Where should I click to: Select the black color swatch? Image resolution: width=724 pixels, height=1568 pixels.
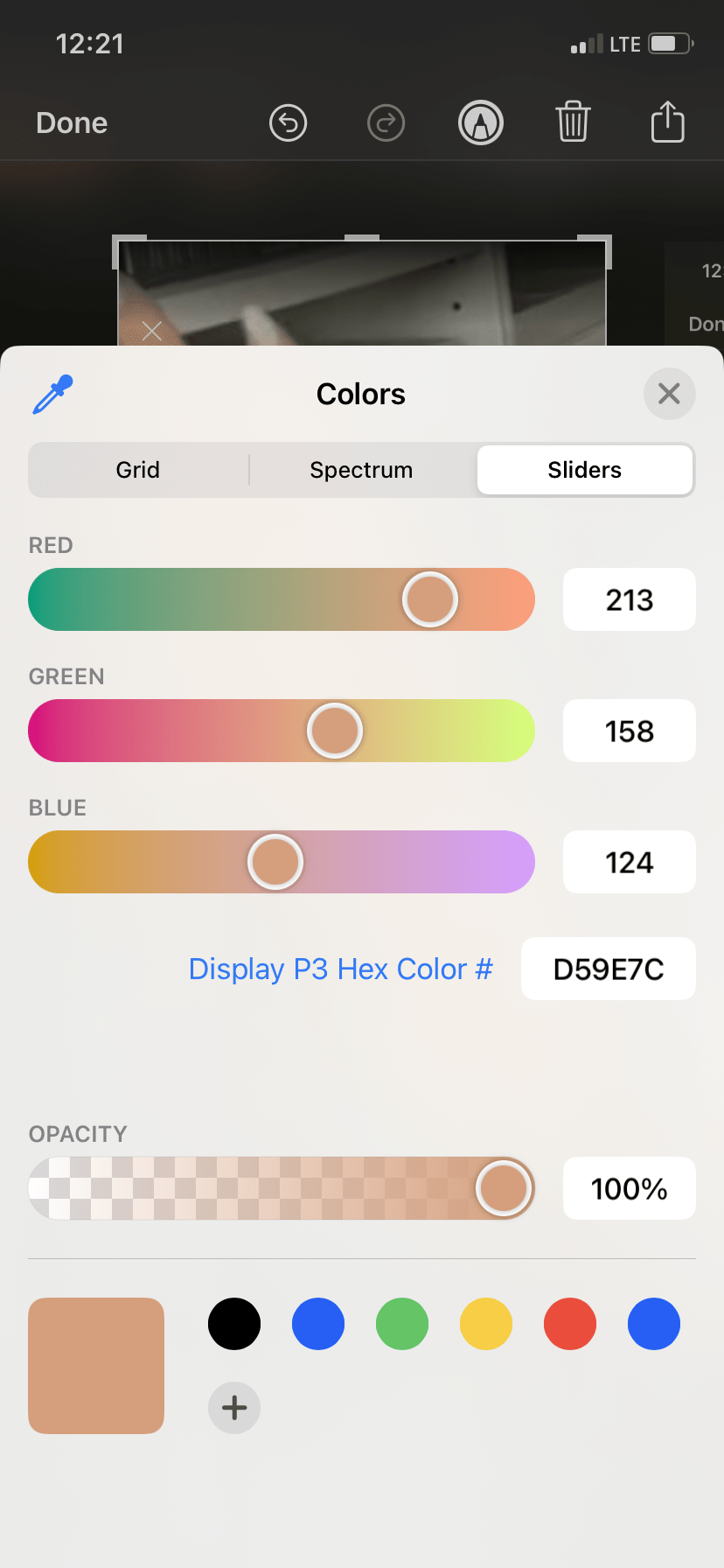234,1324
